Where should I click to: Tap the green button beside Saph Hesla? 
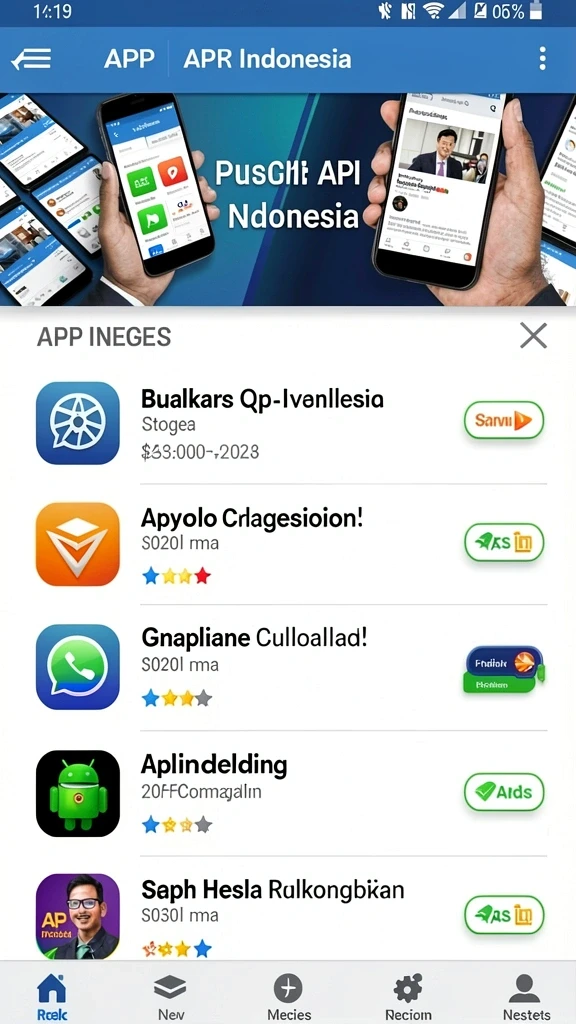[x=504, y=915]
